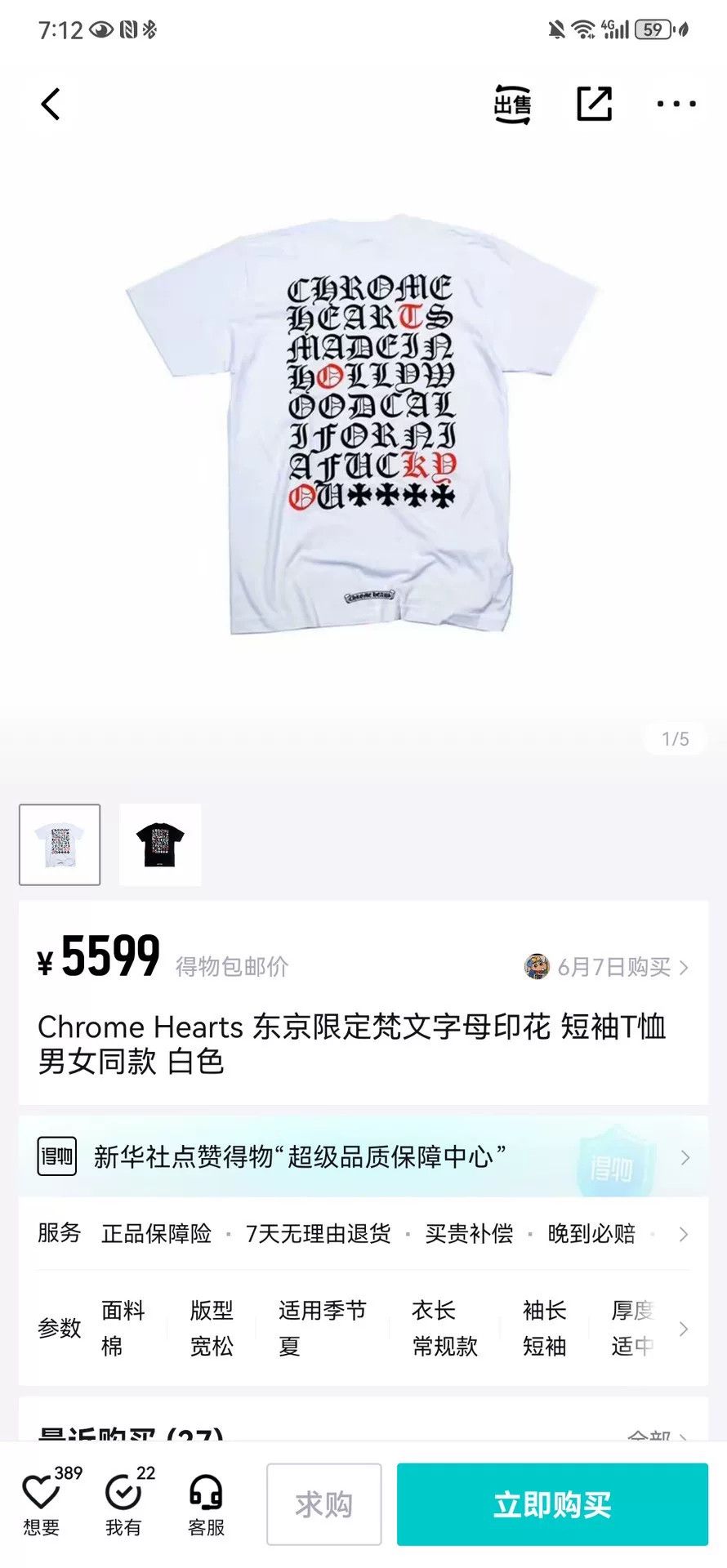Expand the 服务 service guarantees row
The height and width of the screenshot is (1568, 727).
(x=363, y=1233)
